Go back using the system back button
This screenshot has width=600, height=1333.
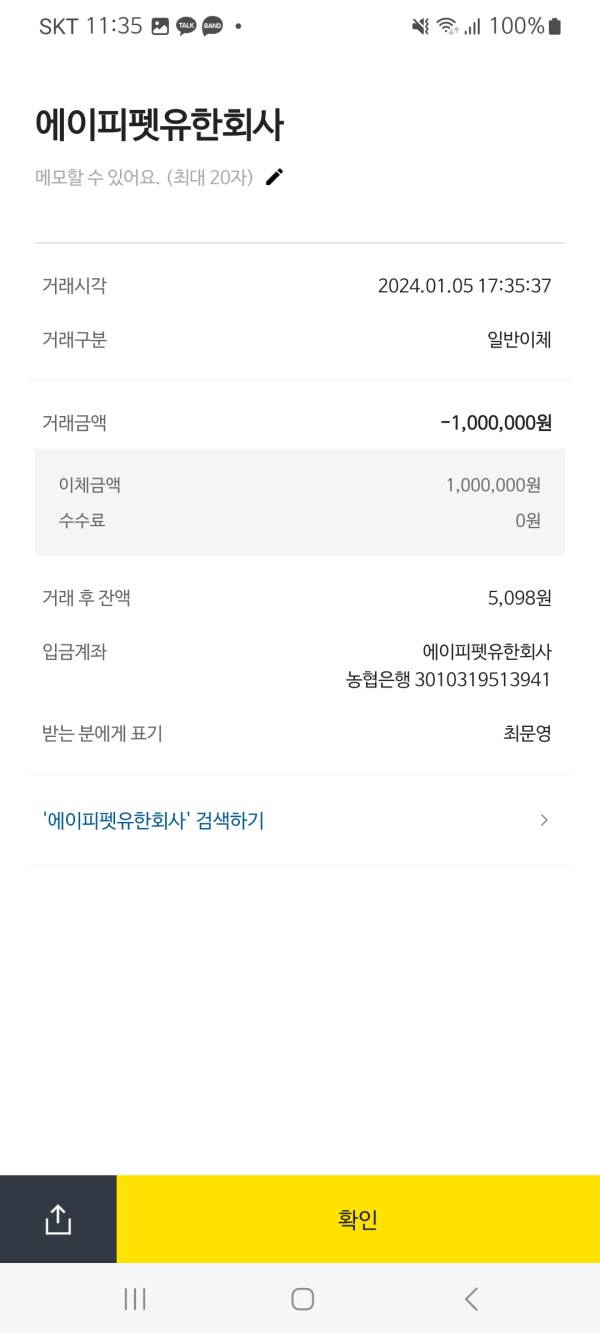[471, 1298]
